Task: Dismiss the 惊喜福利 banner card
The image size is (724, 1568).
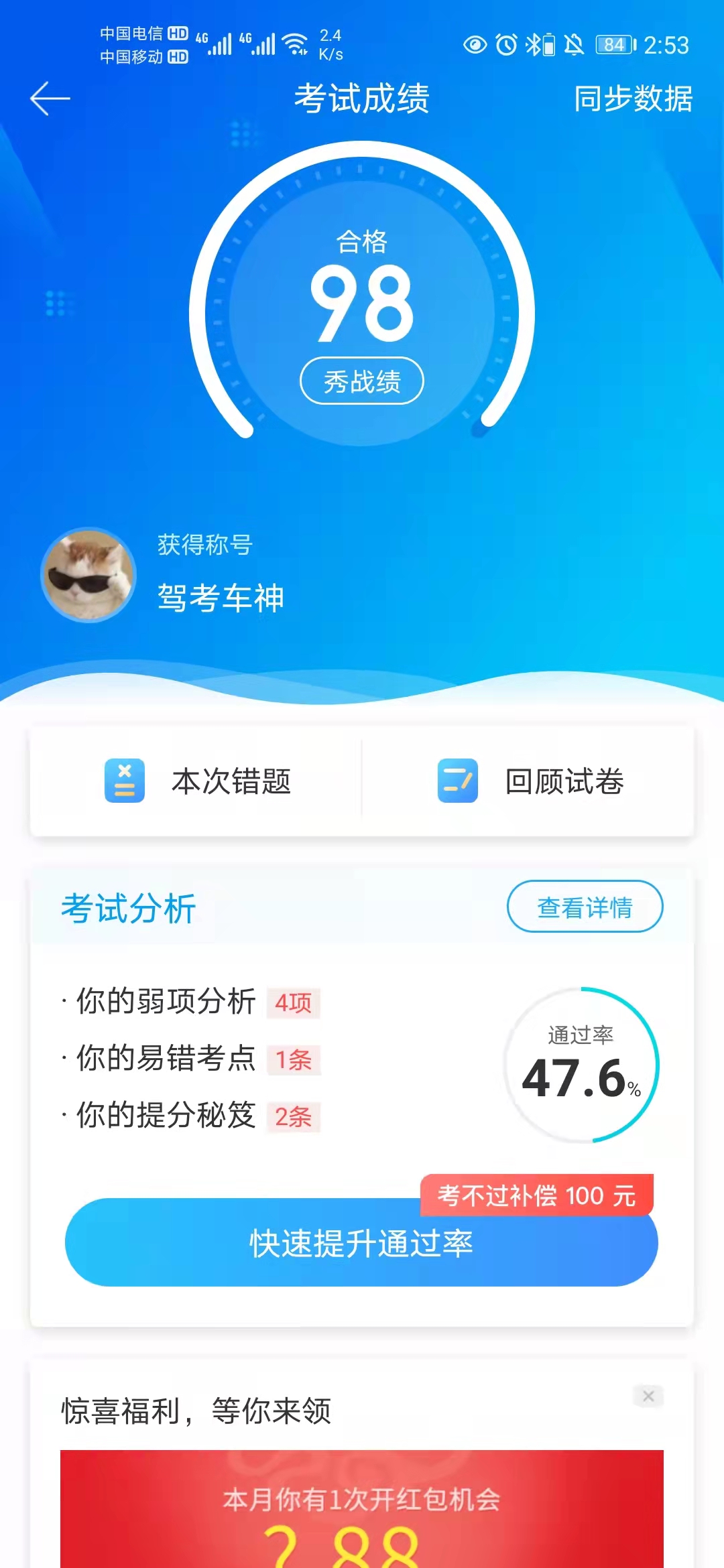Action: 648,1396
